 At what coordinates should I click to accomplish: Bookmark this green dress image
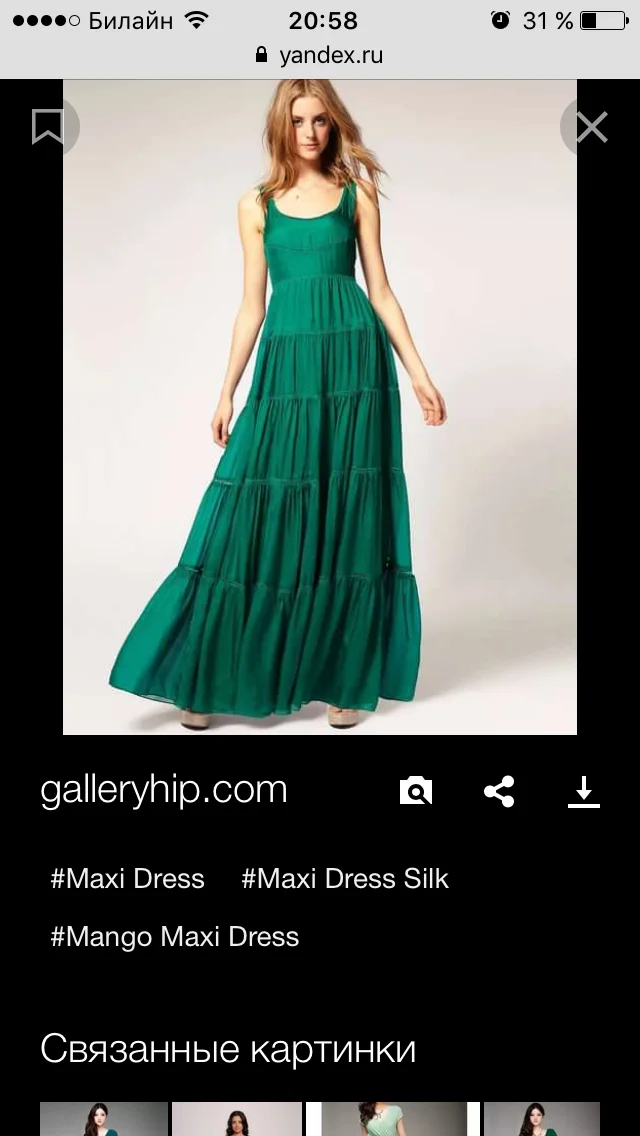[x=48, y=127]
